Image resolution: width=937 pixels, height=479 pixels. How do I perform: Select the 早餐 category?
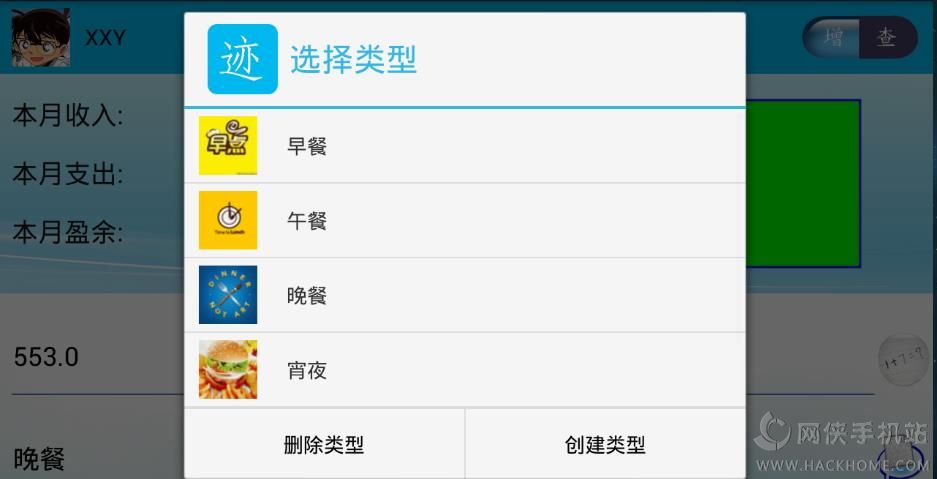tap(465, 146)
